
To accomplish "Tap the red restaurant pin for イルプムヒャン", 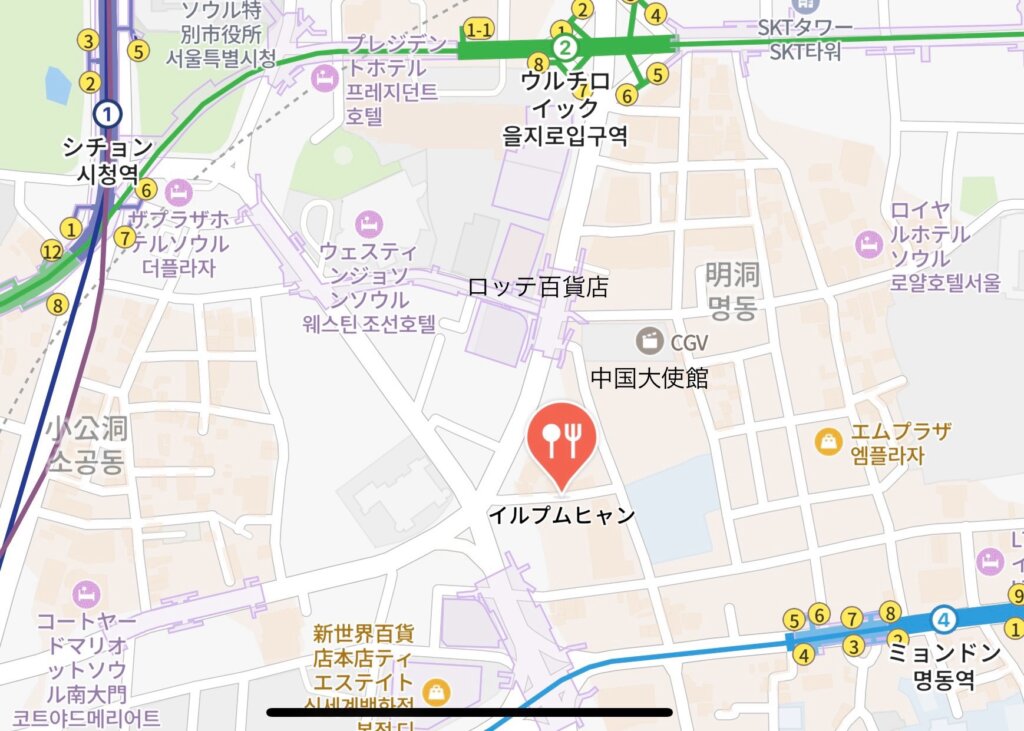I will tap(561, 436).
